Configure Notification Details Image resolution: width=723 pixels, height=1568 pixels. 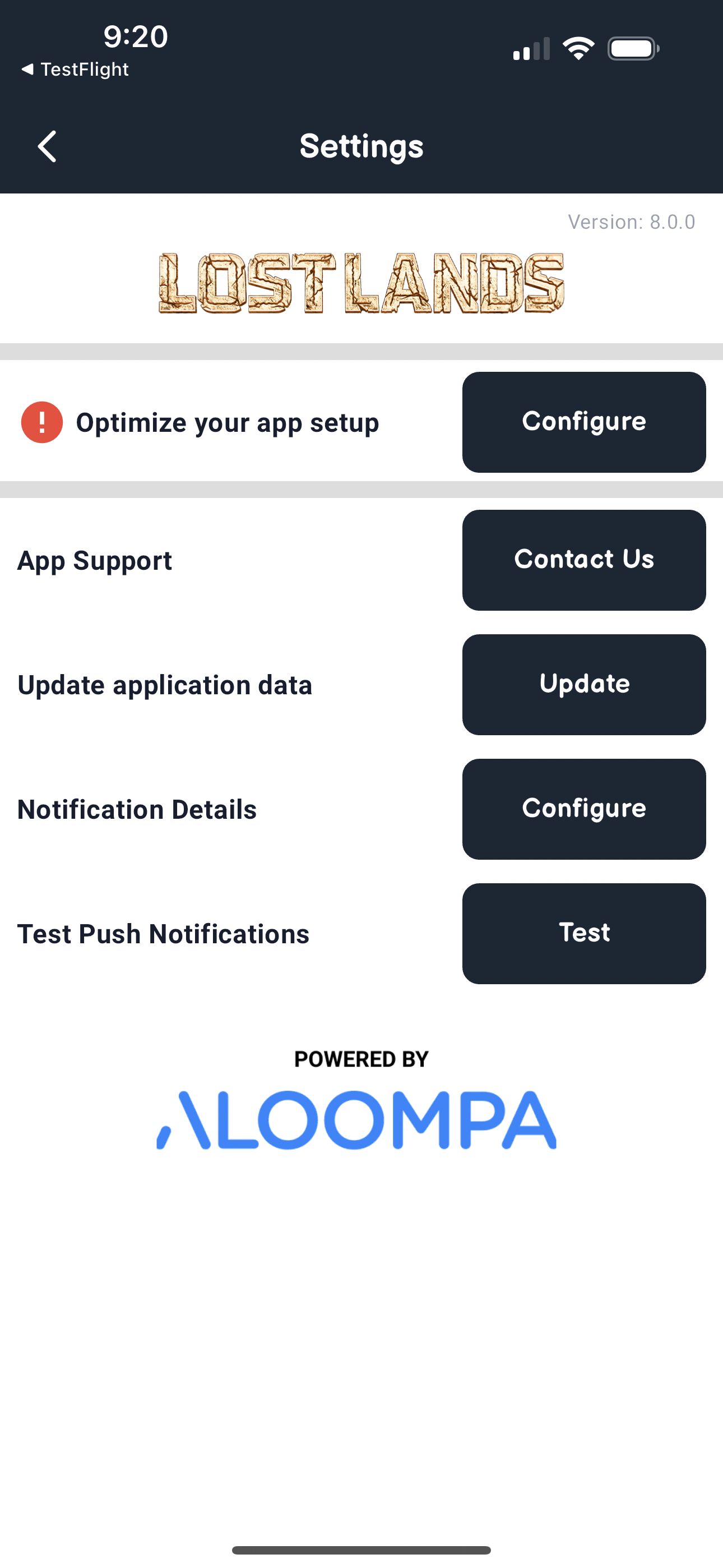click(x=583, y=808)
